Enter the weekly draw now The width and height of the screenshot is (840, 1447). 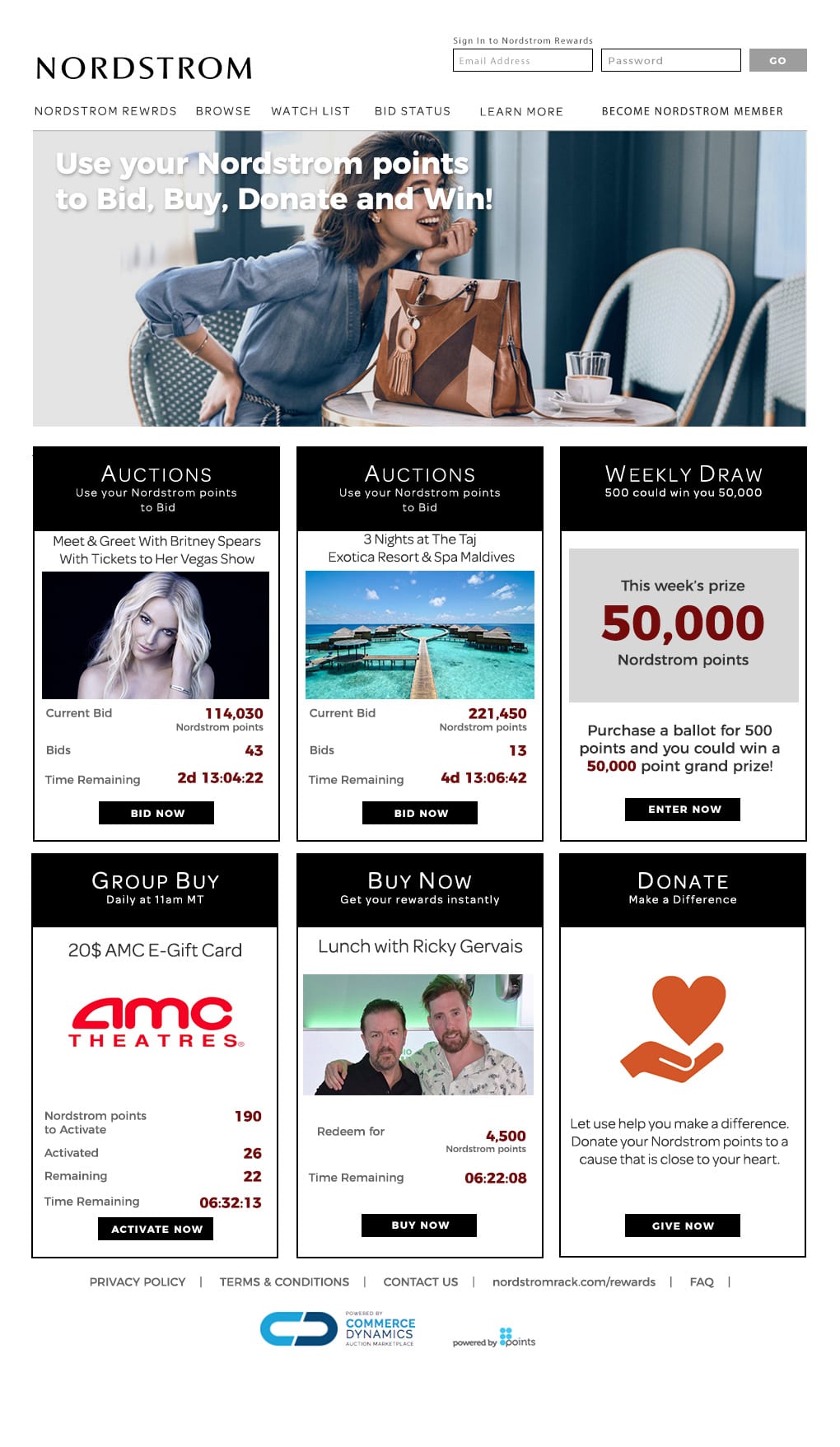683,810
